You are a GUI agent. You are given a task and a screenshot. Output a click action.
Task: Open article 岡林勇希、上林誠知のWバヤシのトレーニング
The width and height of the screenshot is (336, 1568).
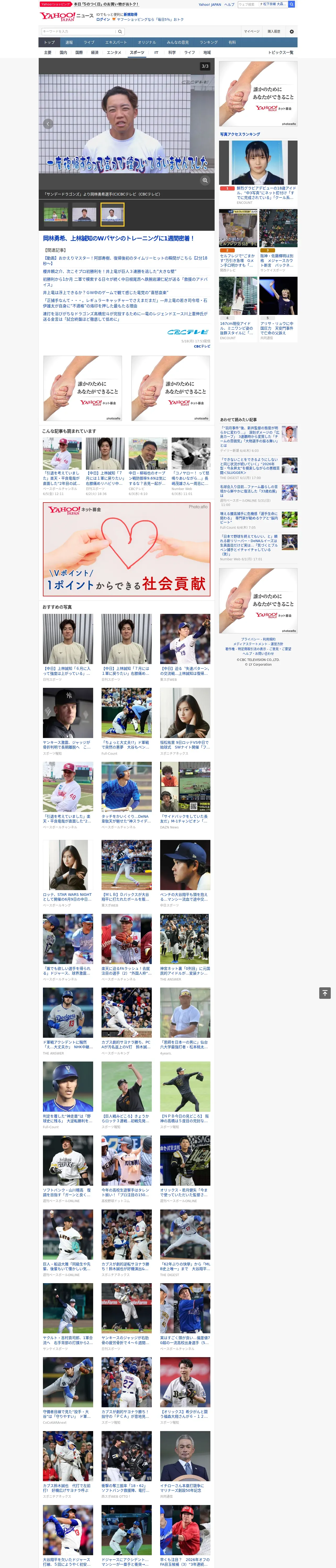click(118, 238)
